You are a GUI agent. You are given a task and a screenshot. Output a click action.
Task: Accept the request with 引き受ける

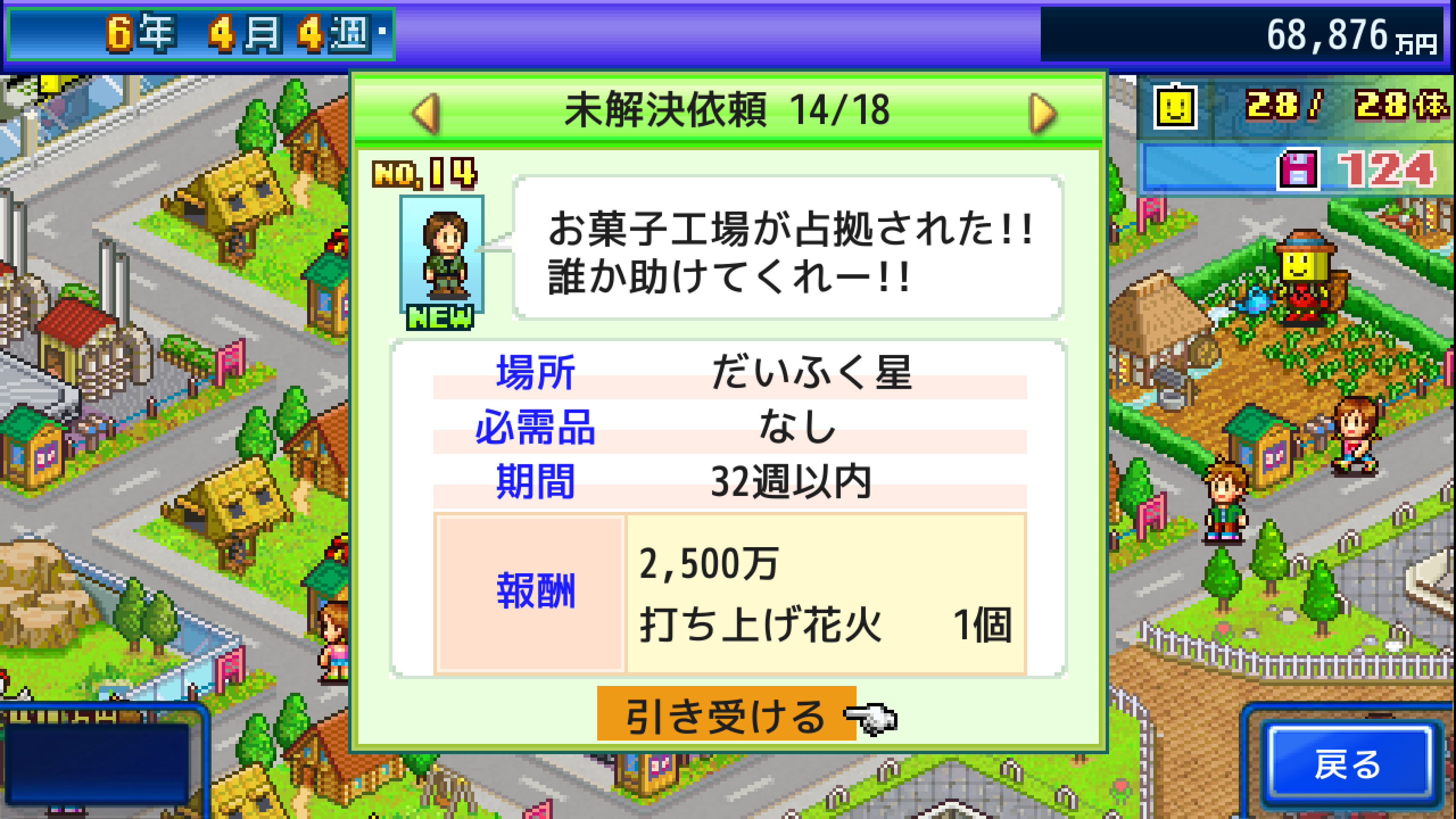(x=726, y=715)
